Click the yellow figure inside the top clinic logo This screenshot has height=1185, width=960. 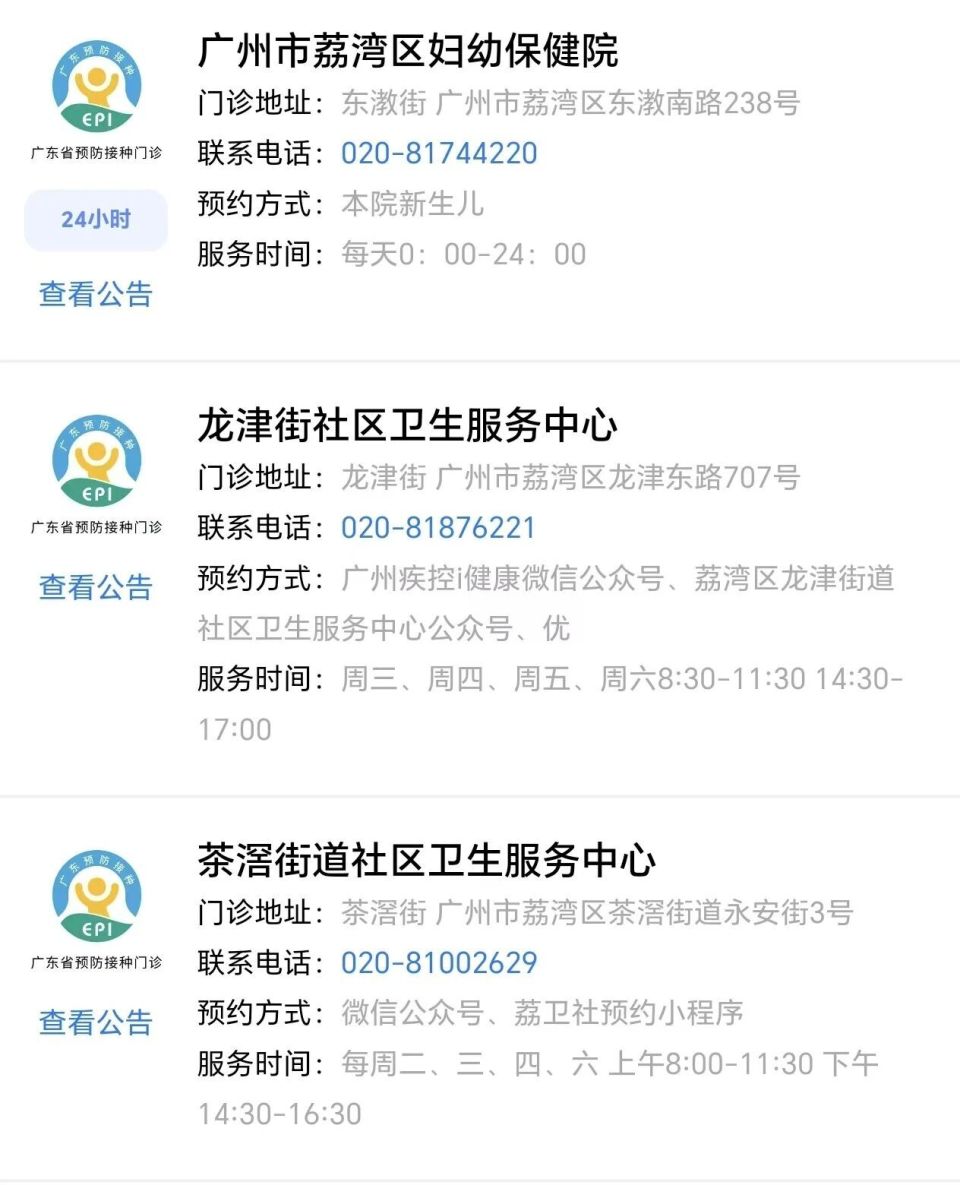pos(95,85)
